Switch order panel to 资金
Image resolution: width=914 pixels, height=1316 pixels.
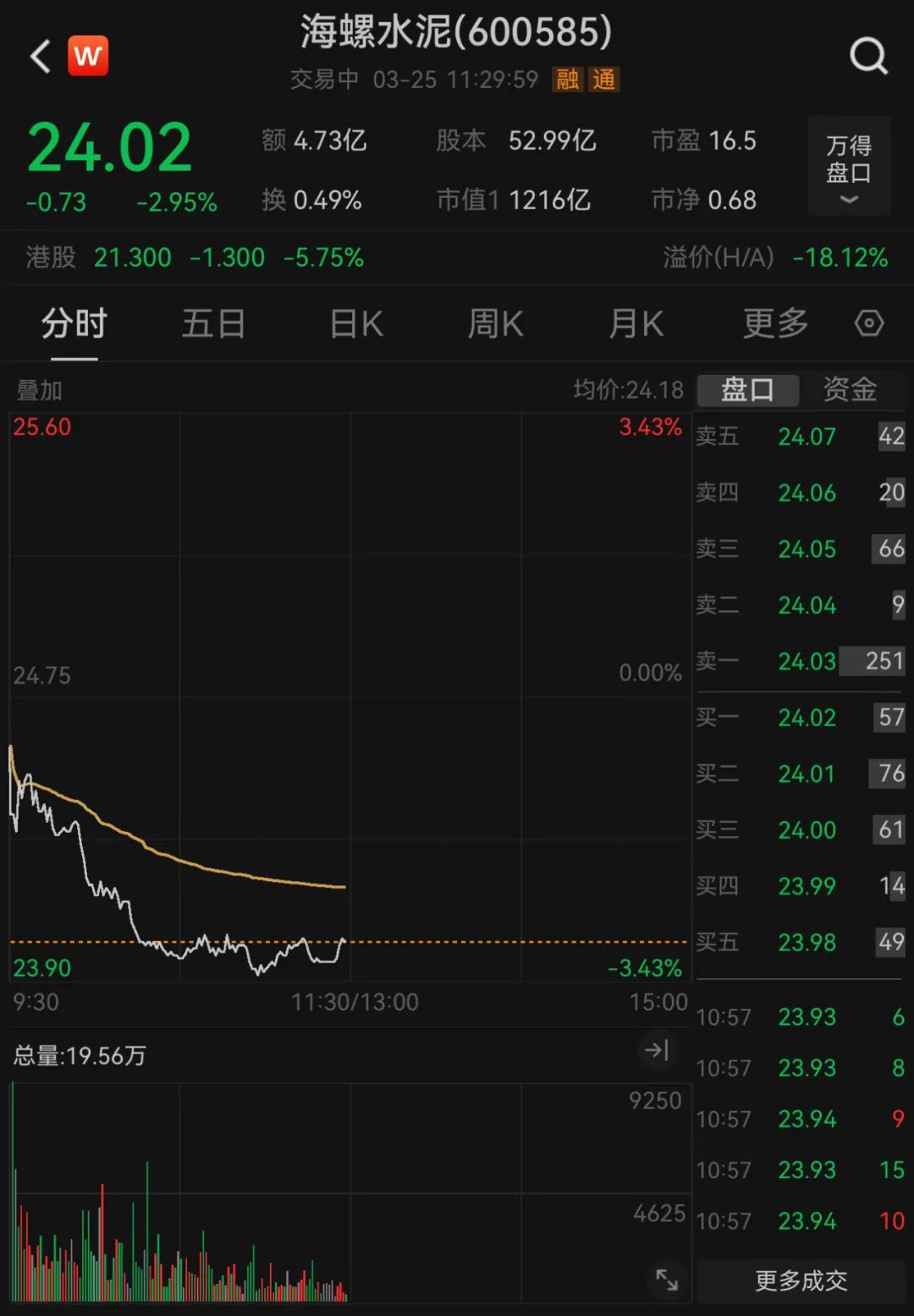click(850, 390)
